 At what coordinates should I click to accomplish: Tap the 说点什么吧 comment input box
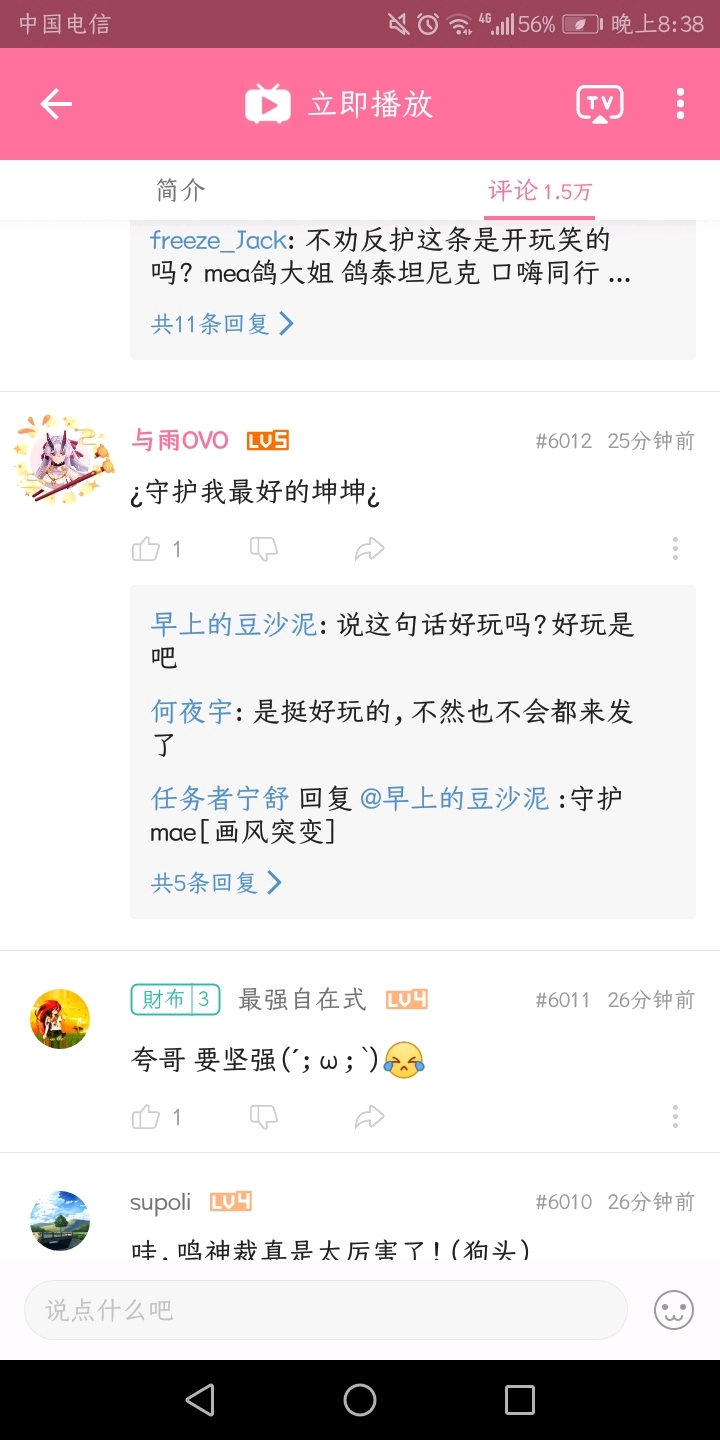[x=325, y=1309]
